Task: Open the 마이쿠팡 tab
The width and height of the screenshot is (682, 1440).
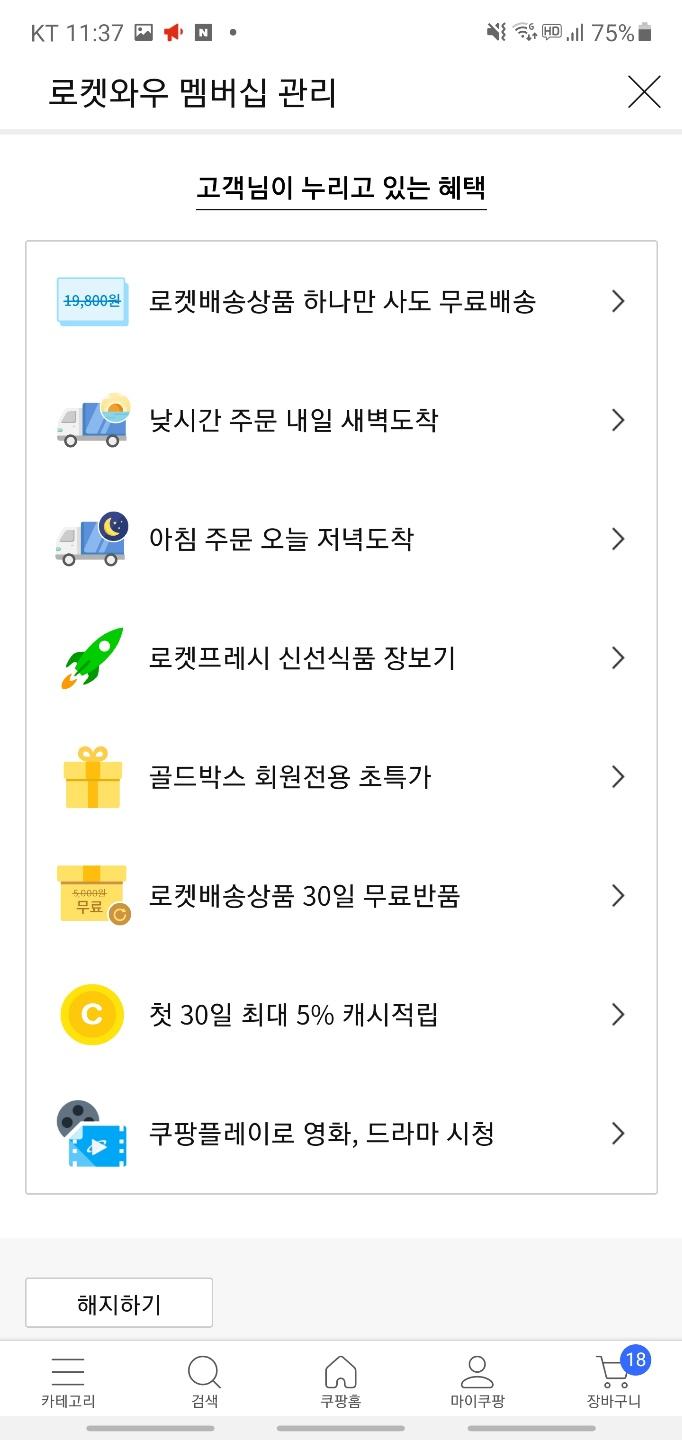Action: [477, 1382]
